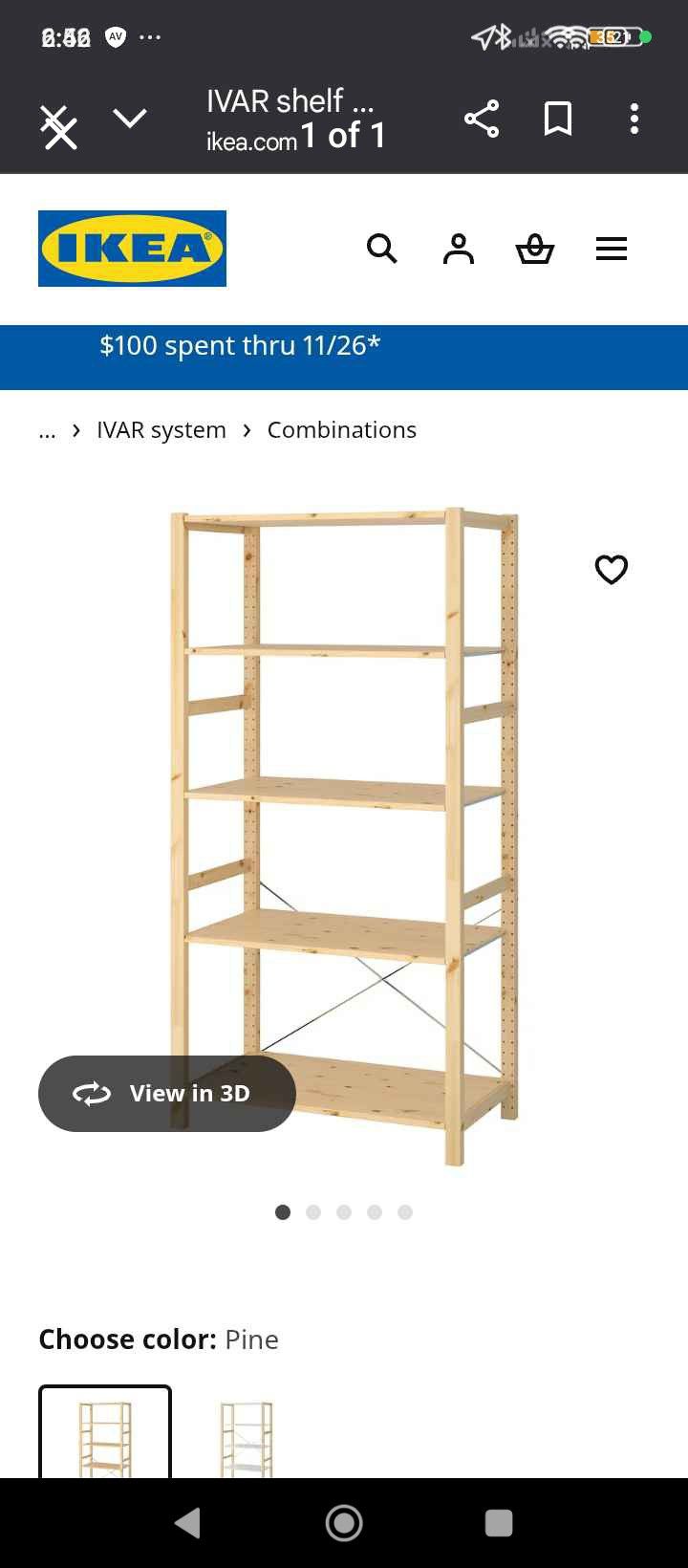Open the hamburger menu icon
The width and height of the screenshot is (688, 1568).
click(x=611, y=249)
